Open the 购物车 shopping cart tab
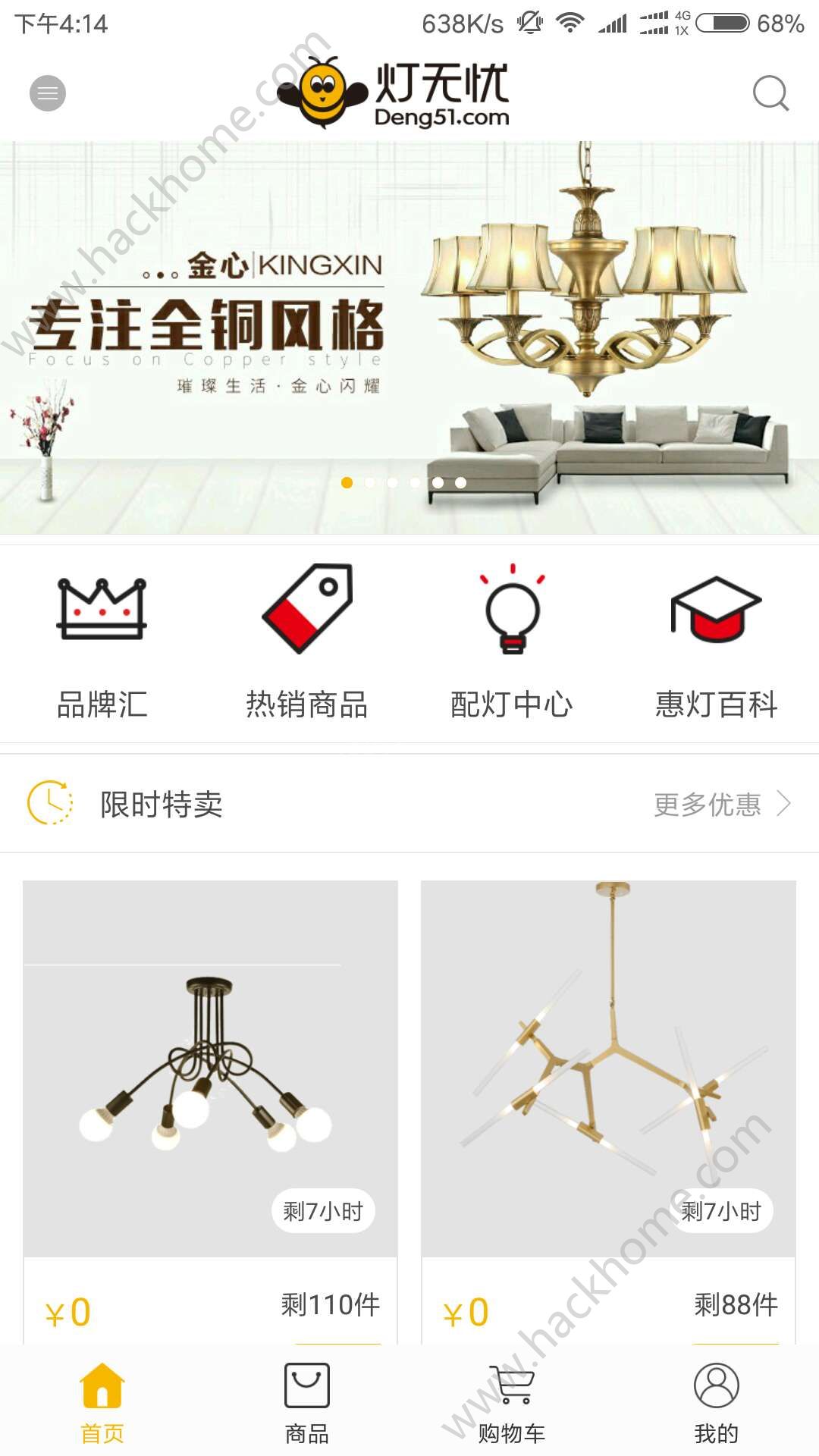 coord(512,1401)
